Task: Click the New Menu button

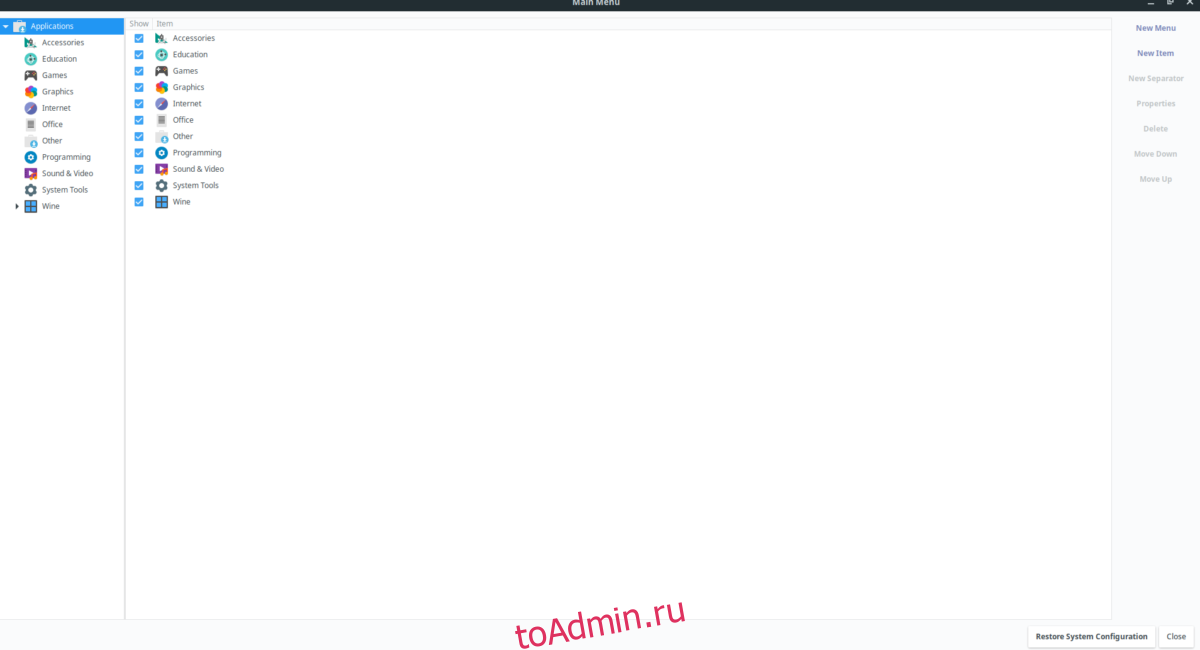Action: (1155, 28)
